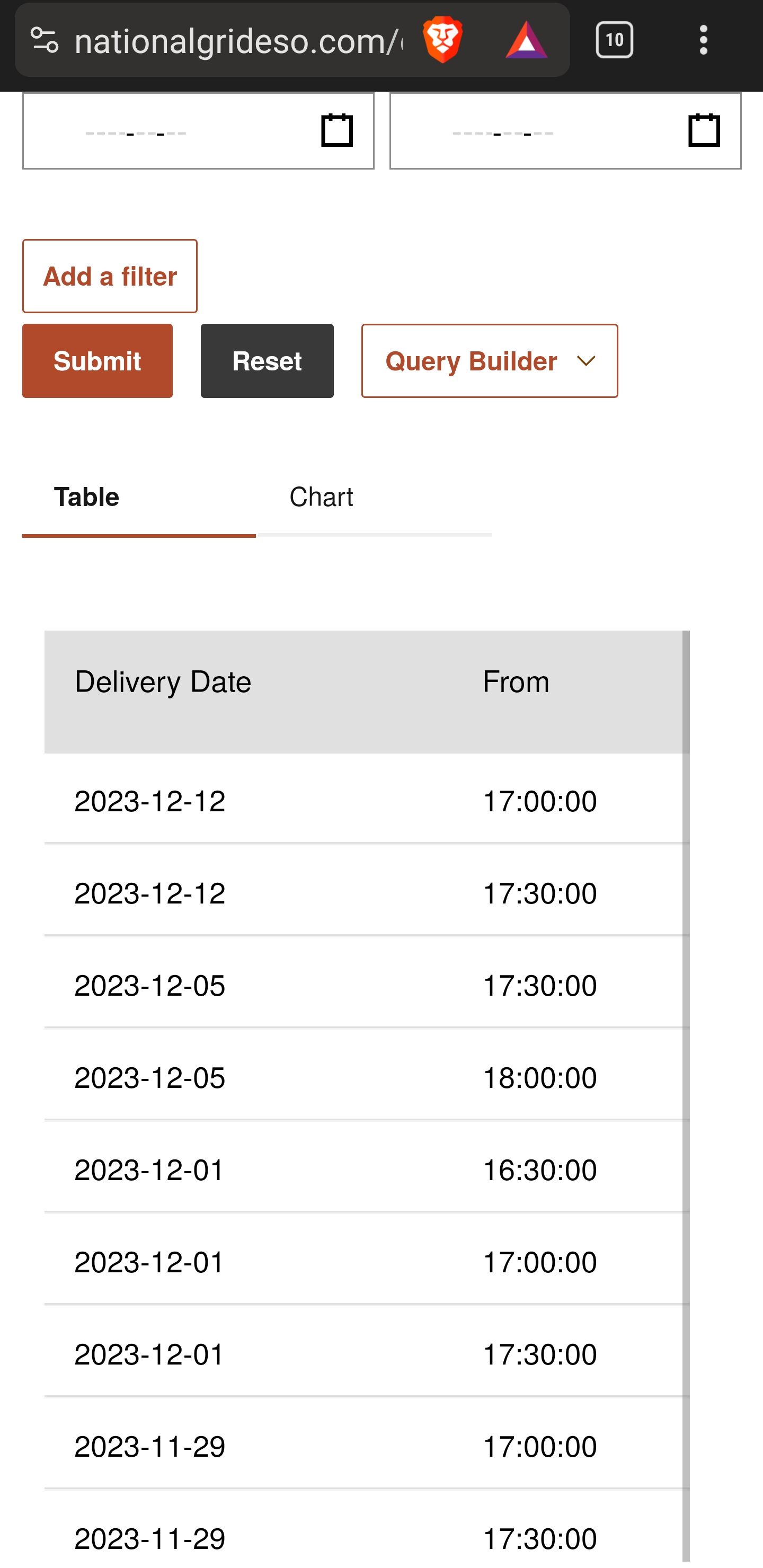Viewport: 763px width, 1568px height.
Task: Open the tab switcher showing 10 tabs
Action: point(614,40)
